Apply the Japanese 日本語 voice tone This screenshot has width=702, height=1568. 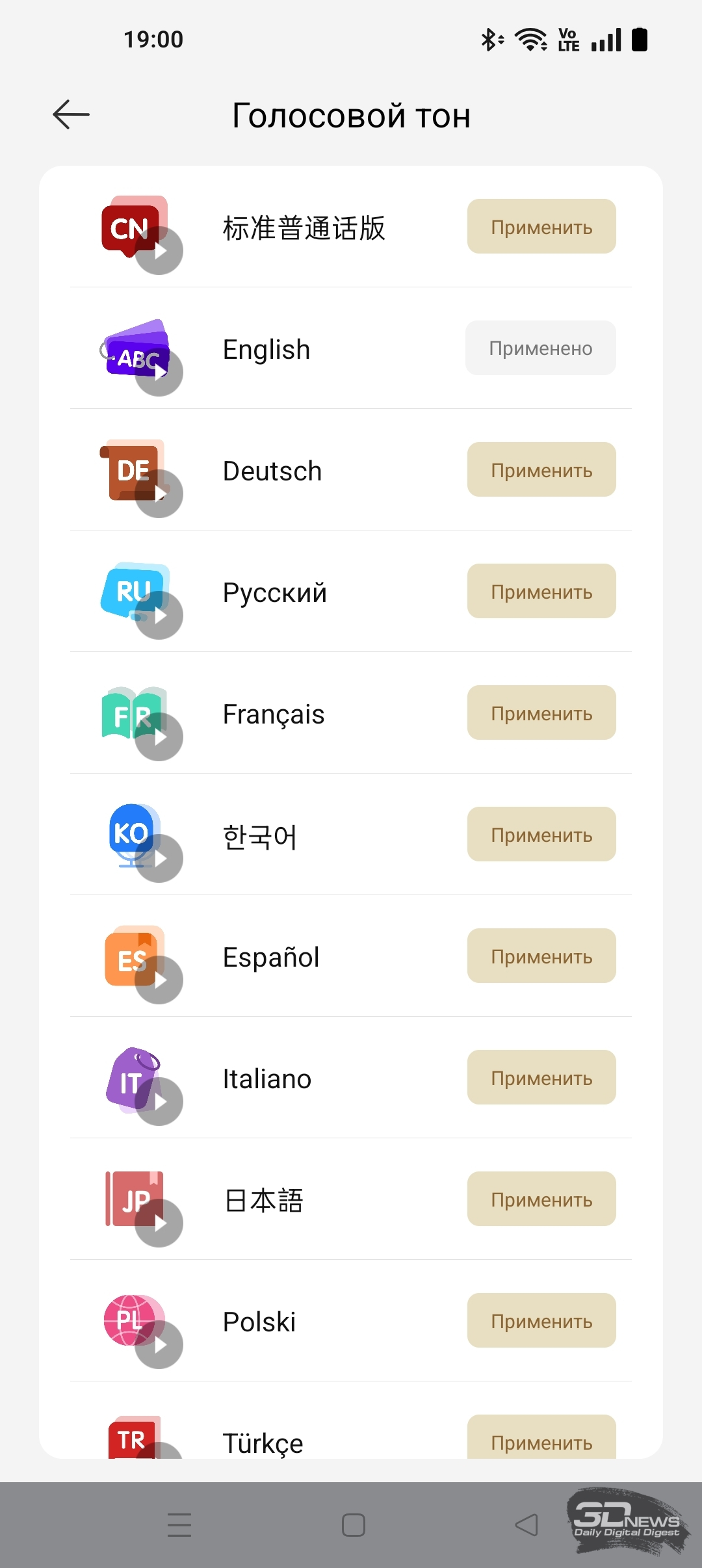(x=541, y=1199)
